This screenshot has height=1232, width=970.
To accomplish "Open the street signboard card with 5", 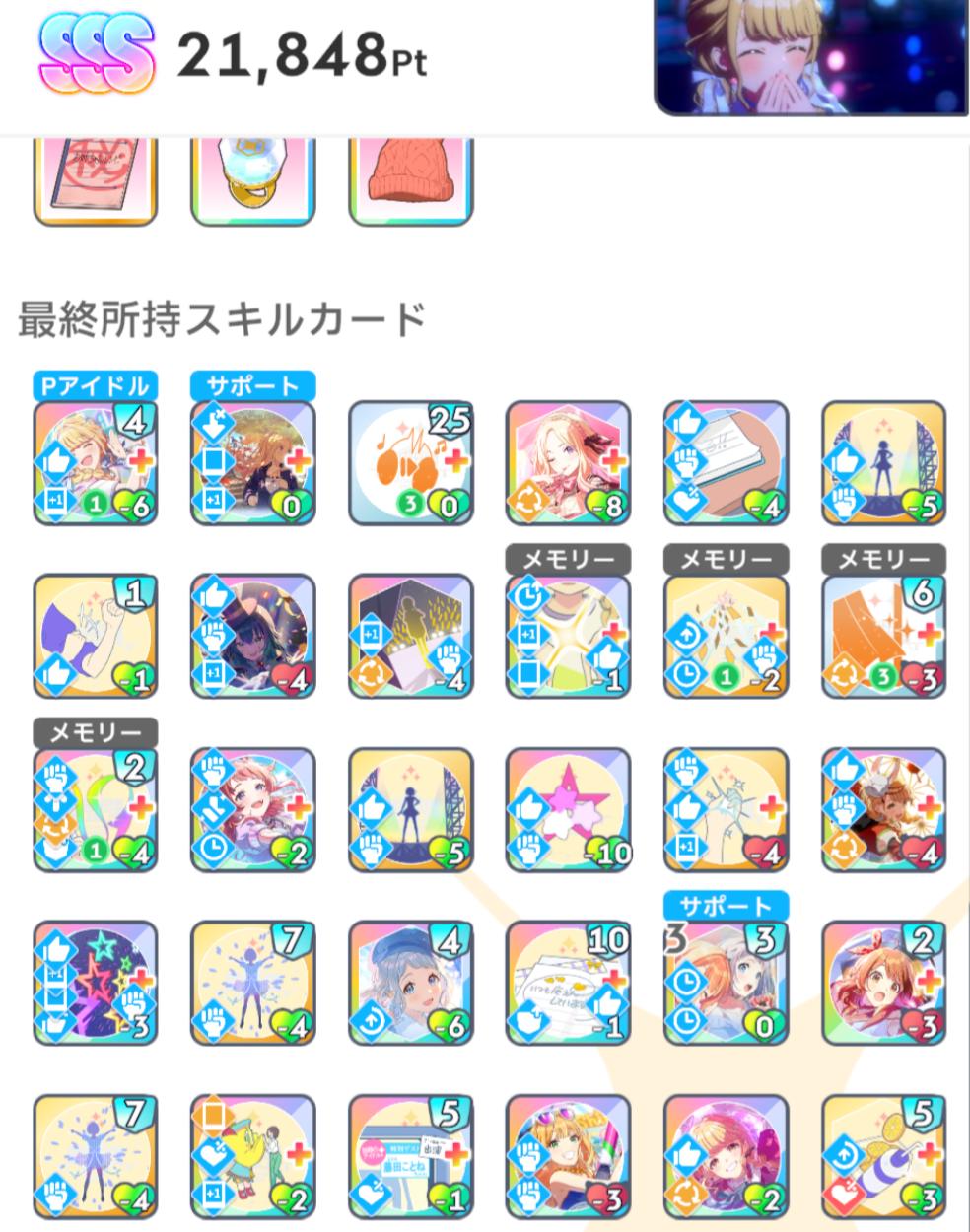I will point(411,1157).
